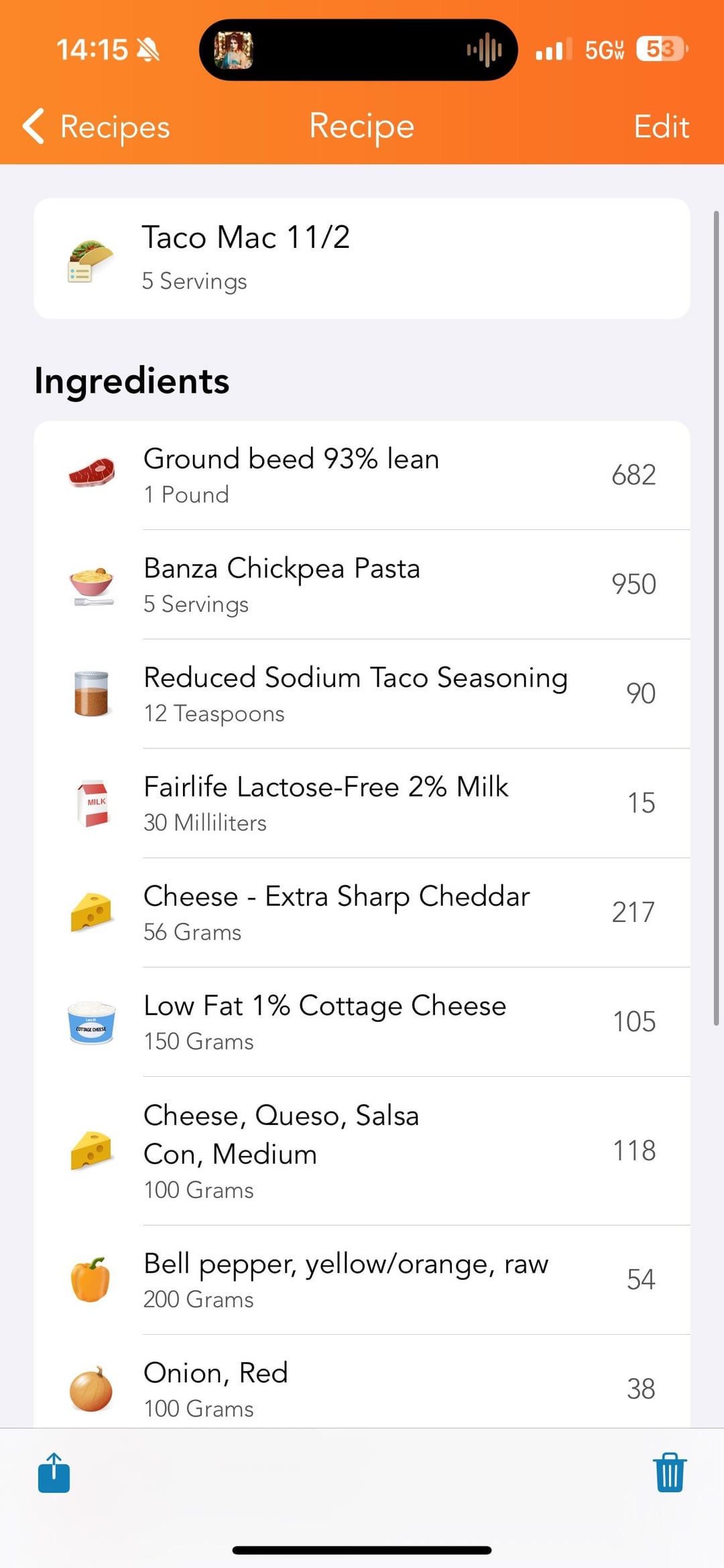View Reduced Sodium Taco Seasoning details
724x1568 pixels.
tap(362, 694)
